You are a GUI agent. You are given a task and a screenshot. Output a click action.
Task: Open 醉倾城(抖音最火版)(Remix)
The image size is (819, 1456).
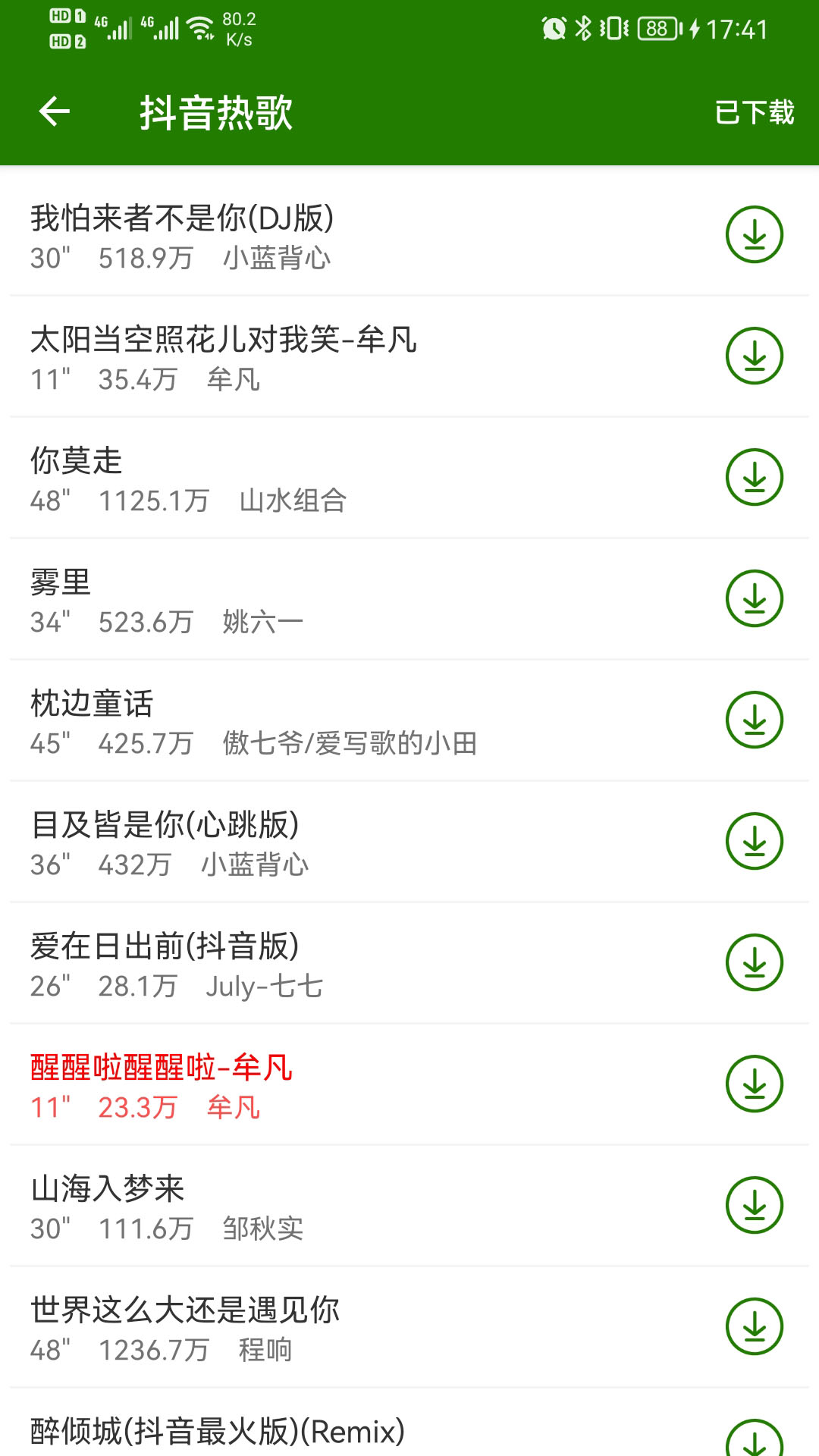303,1432
